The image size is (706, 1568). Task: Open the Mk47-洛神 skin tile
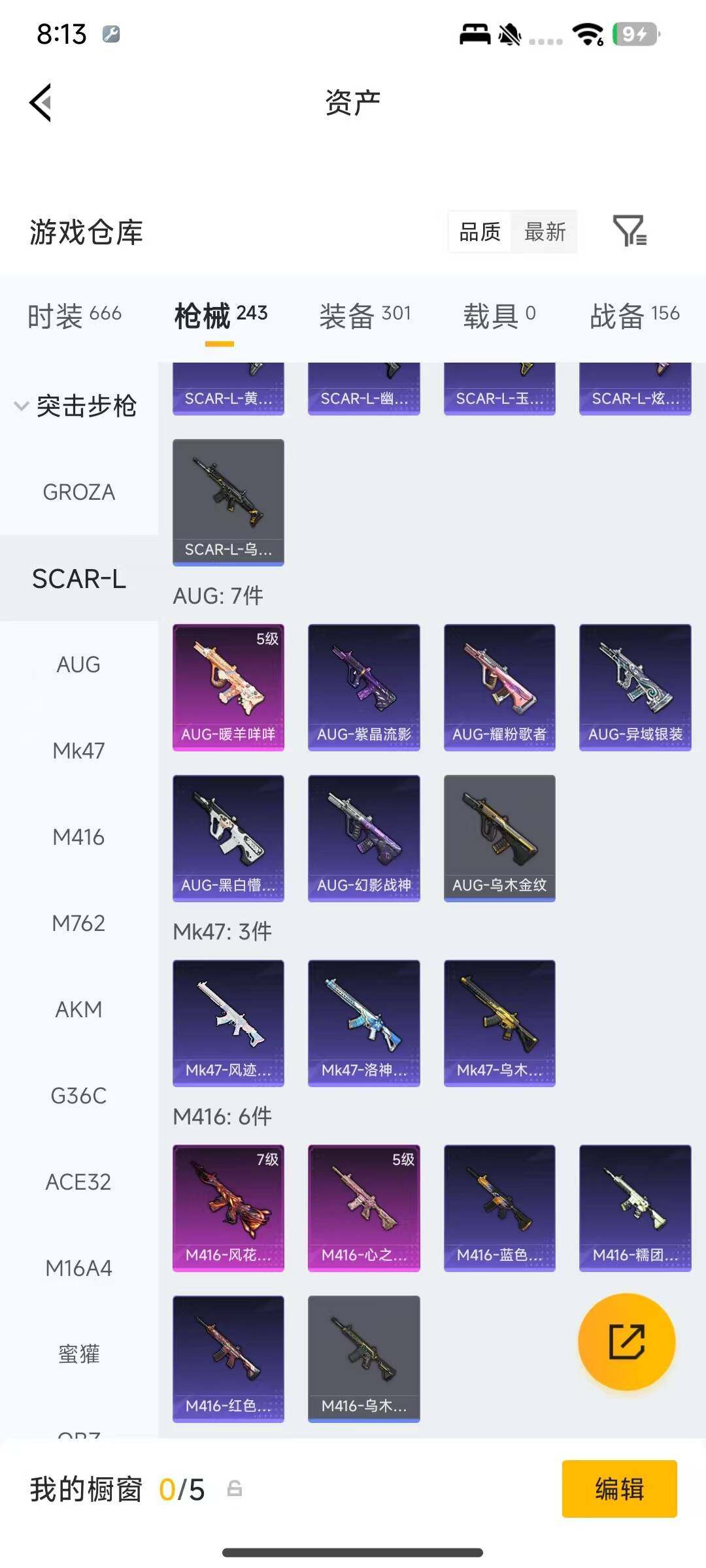[364, 1023]
